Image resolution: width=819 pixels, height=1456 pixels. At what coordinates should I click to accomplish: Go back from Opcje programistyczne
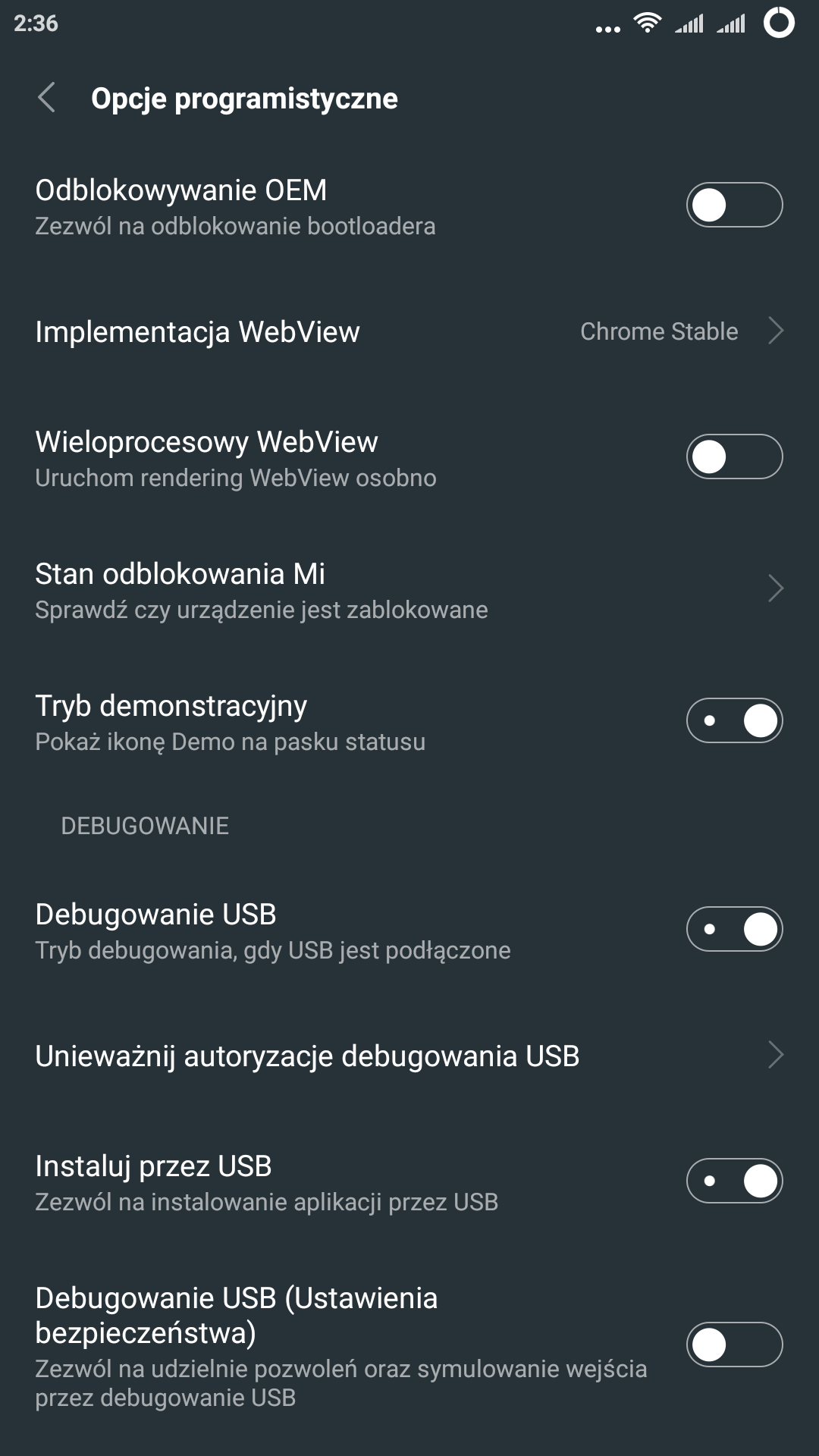[x=47, y=98]
